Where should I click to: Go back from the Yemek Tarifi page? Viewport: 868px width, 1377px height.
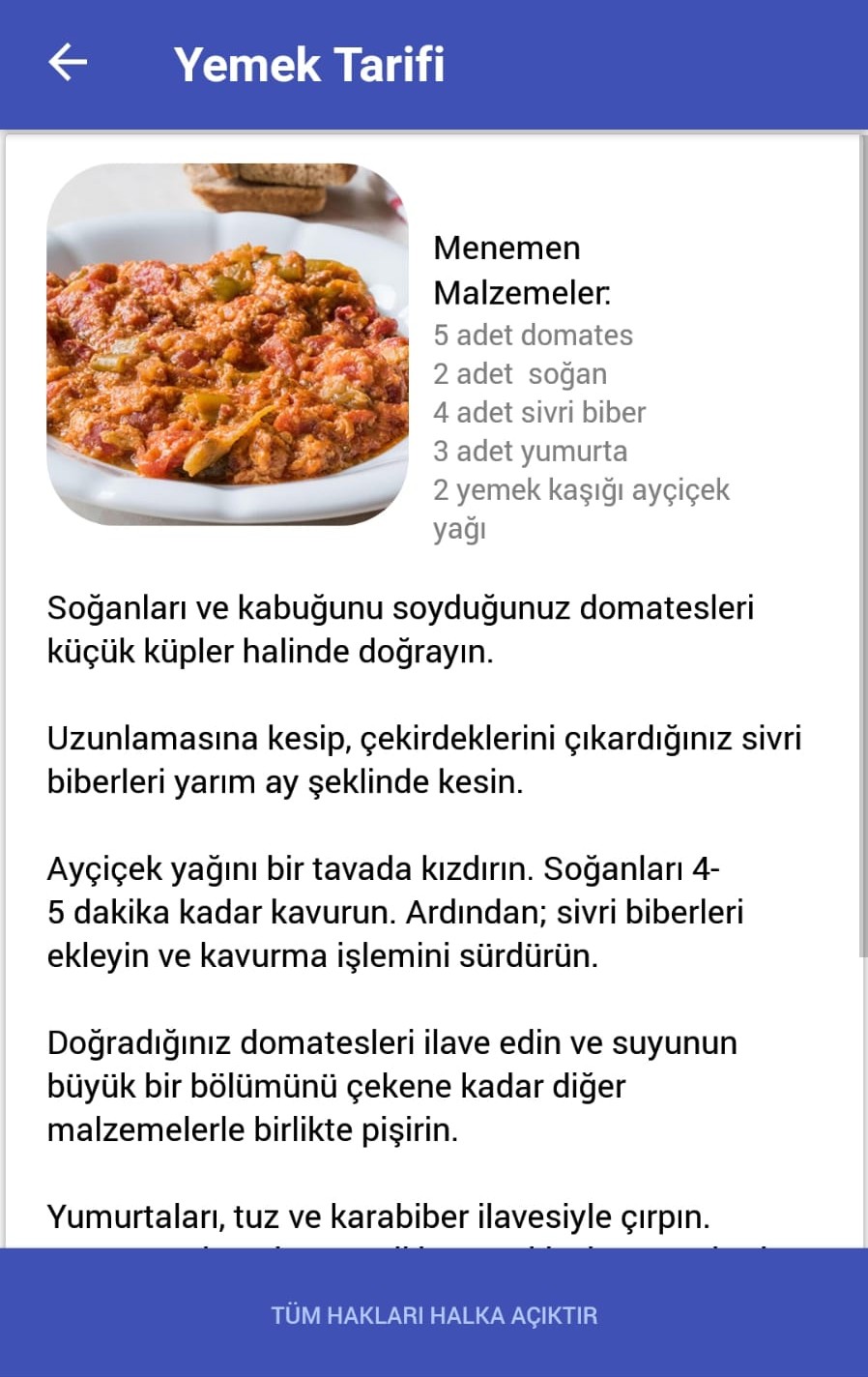pos(68,63)
